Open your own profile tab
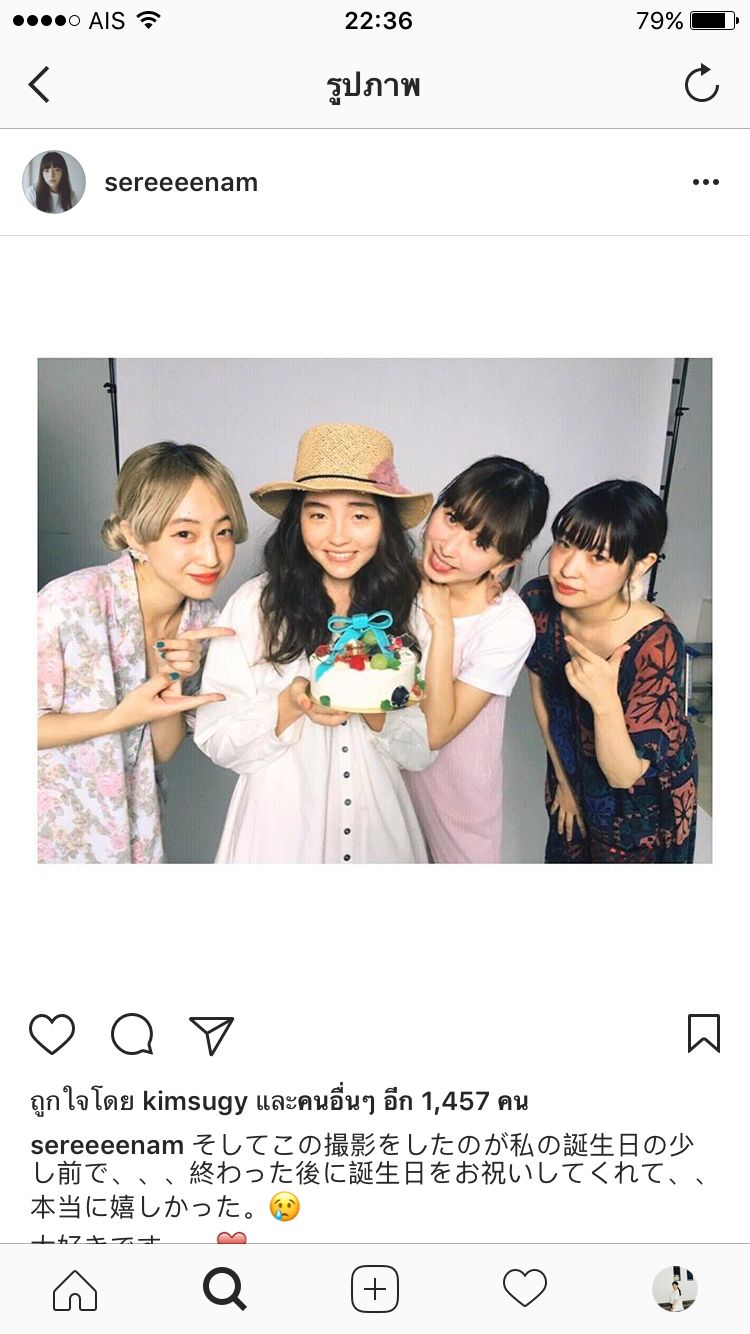The width and height of the screenshot is (750, 1334). tap(674, 1289)
